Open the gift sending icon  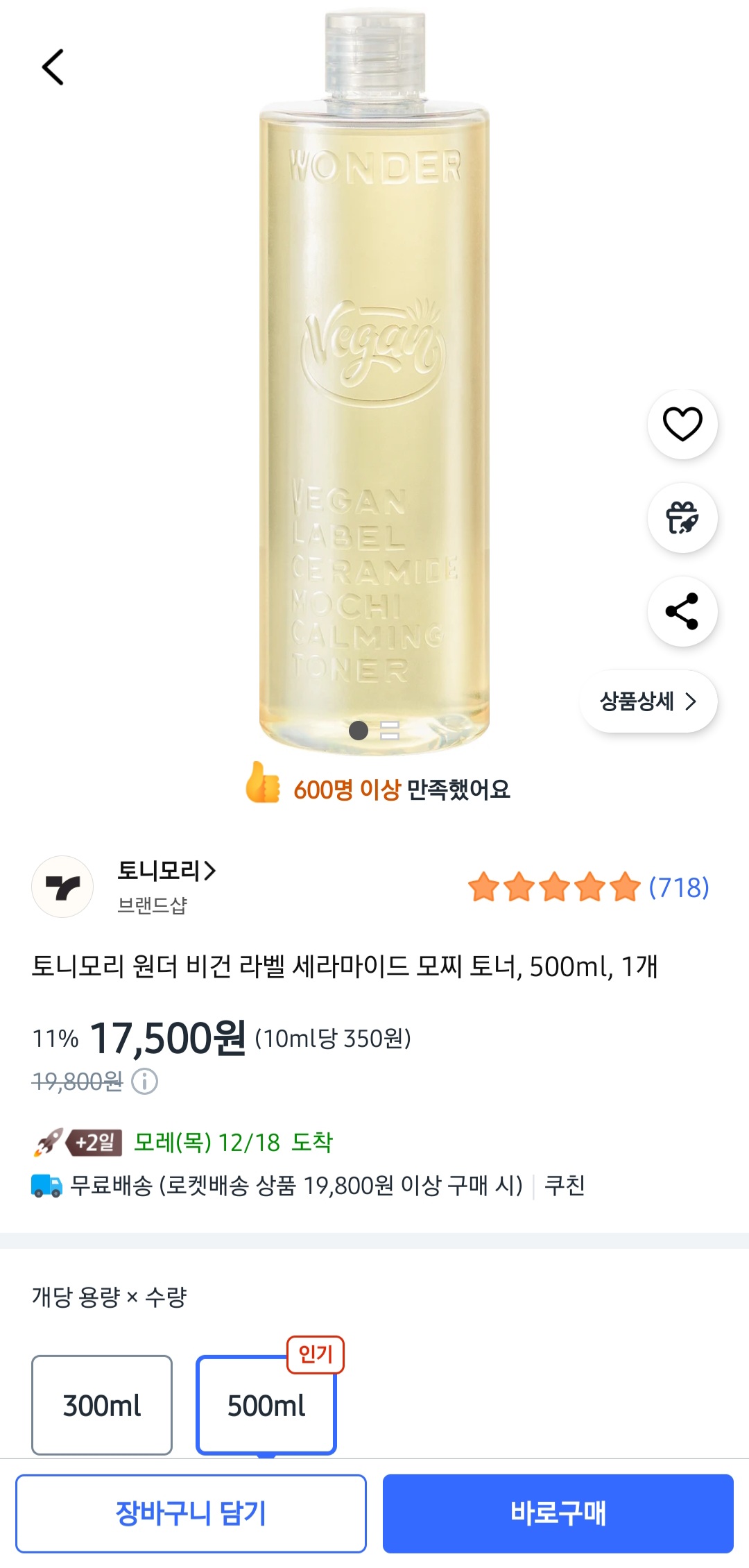pyautogui.click(x=682, y=518)
